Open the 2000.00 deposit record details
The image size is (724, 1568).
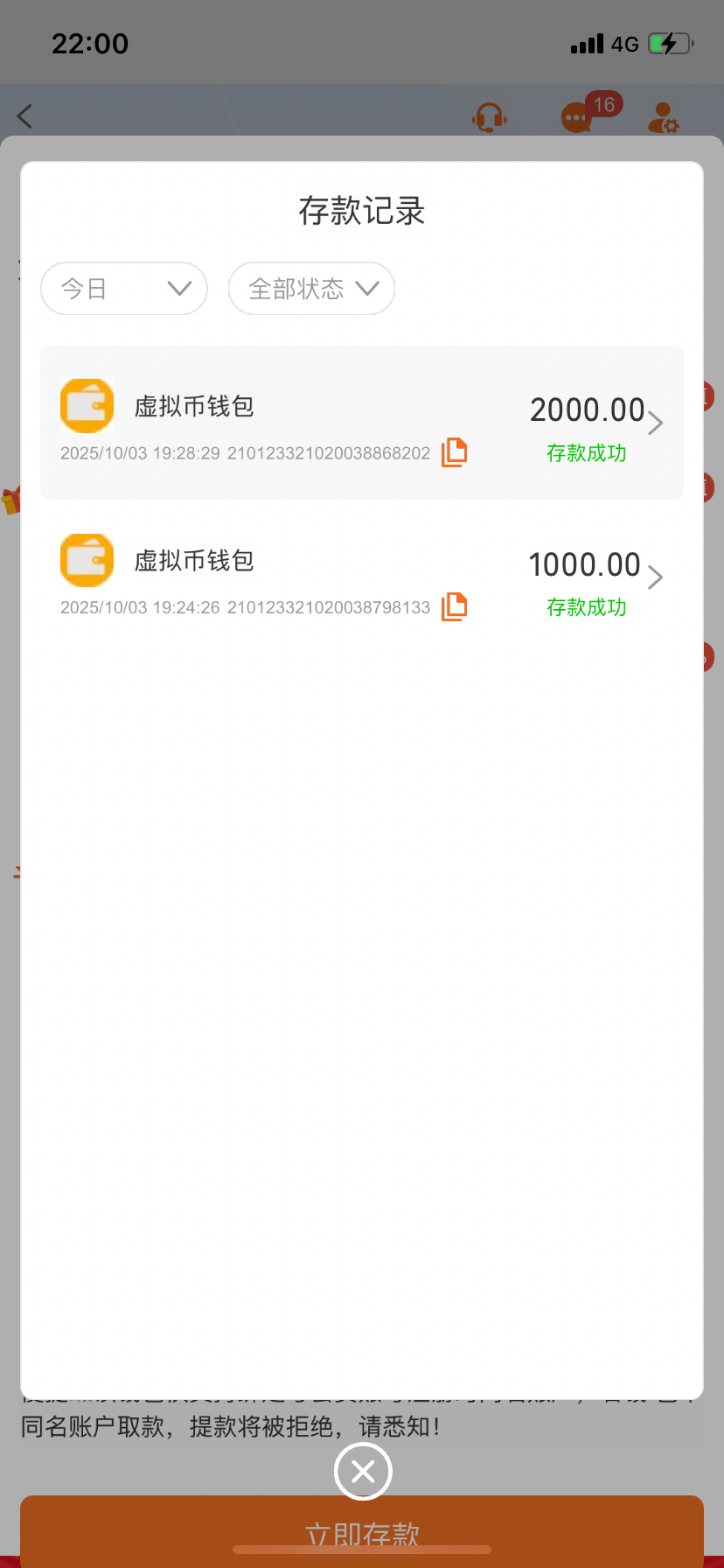[x=654, y=423]
